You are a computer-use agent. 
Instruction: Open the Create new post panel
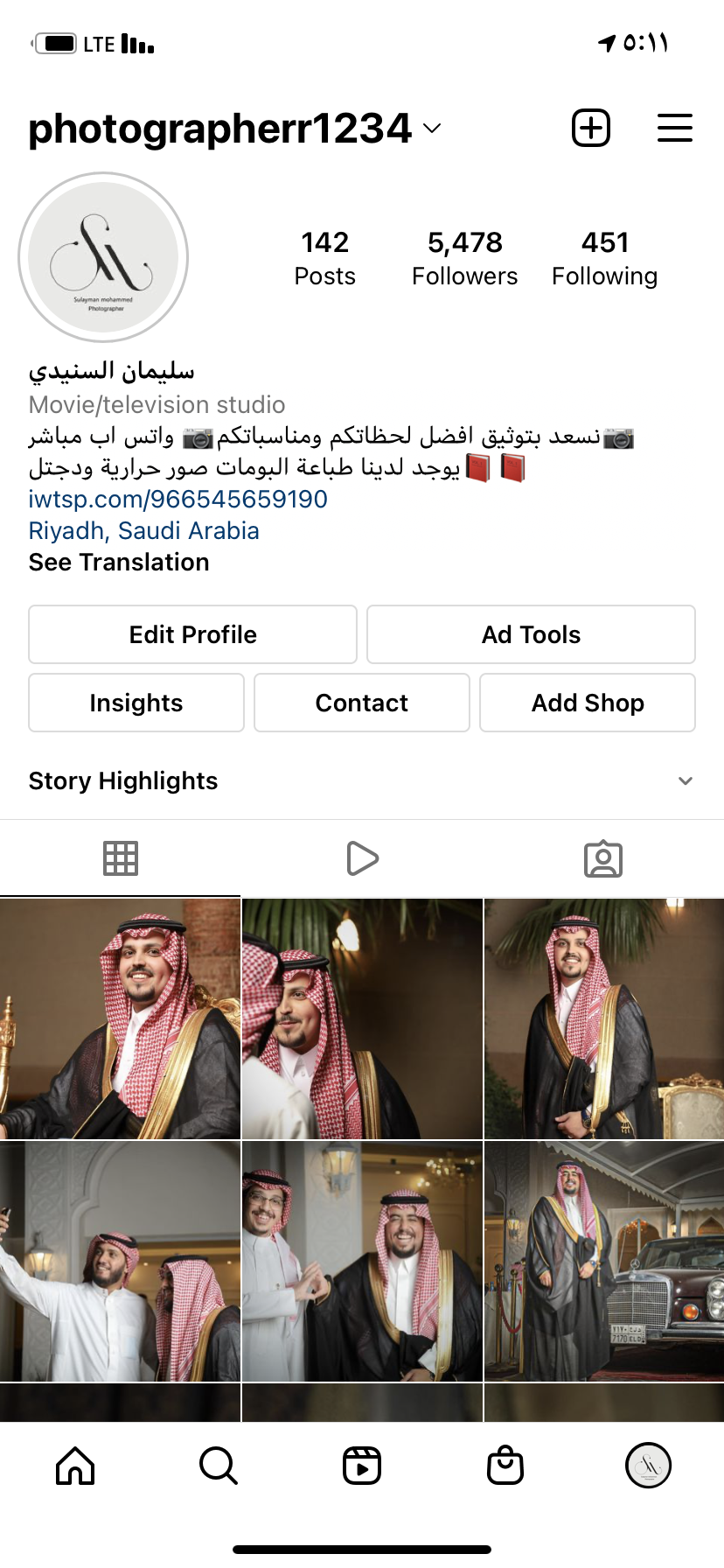tap(590, 128)
